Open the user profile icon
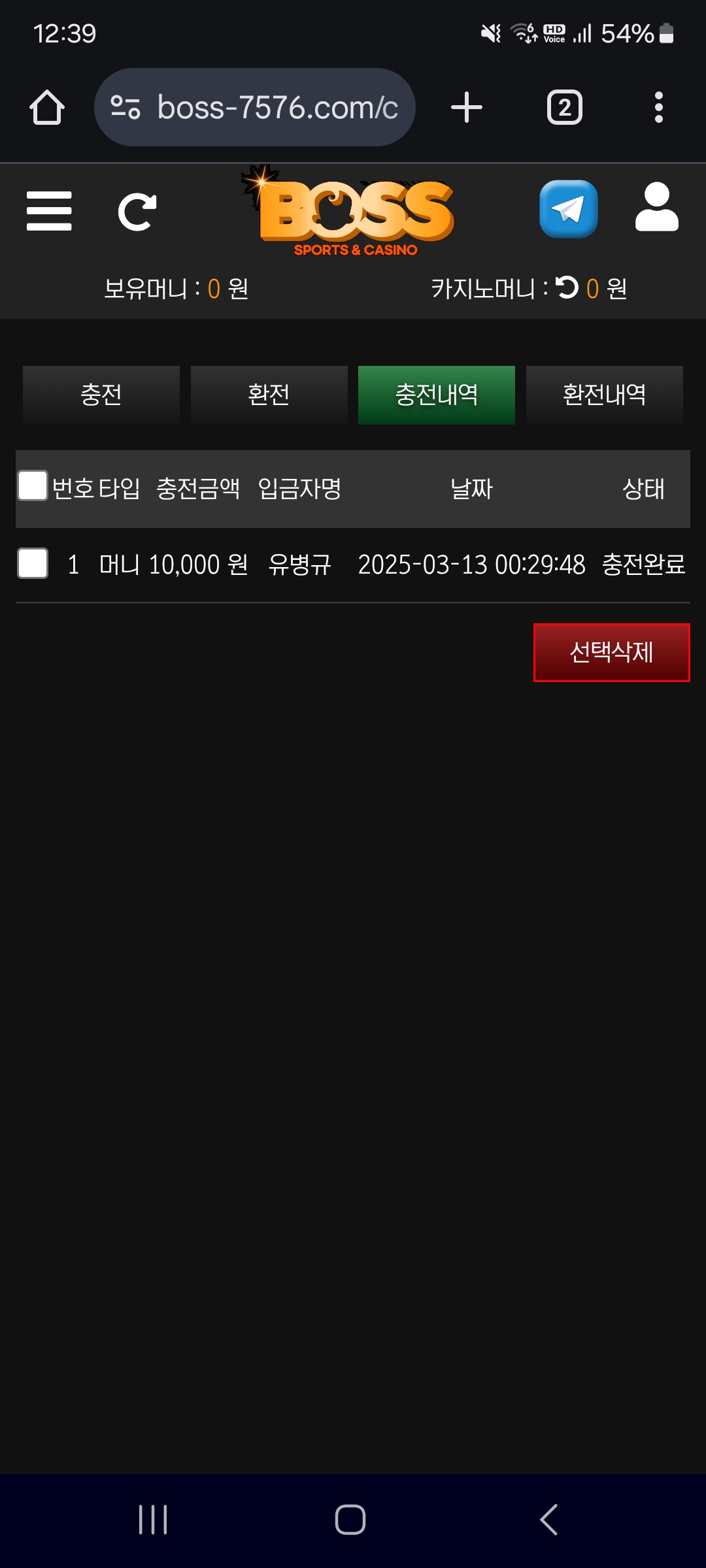 tap(656, 207)
